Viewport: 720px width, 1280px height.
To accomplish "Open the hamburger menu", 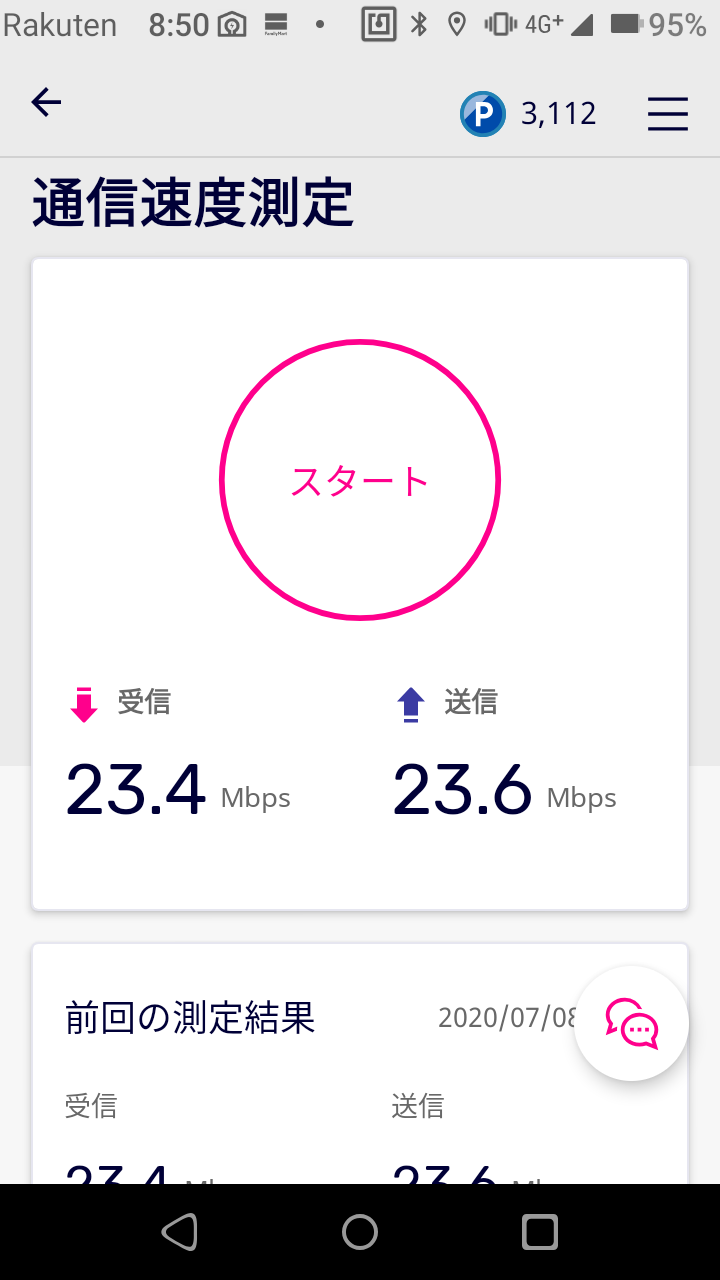I will click(668, 114).
